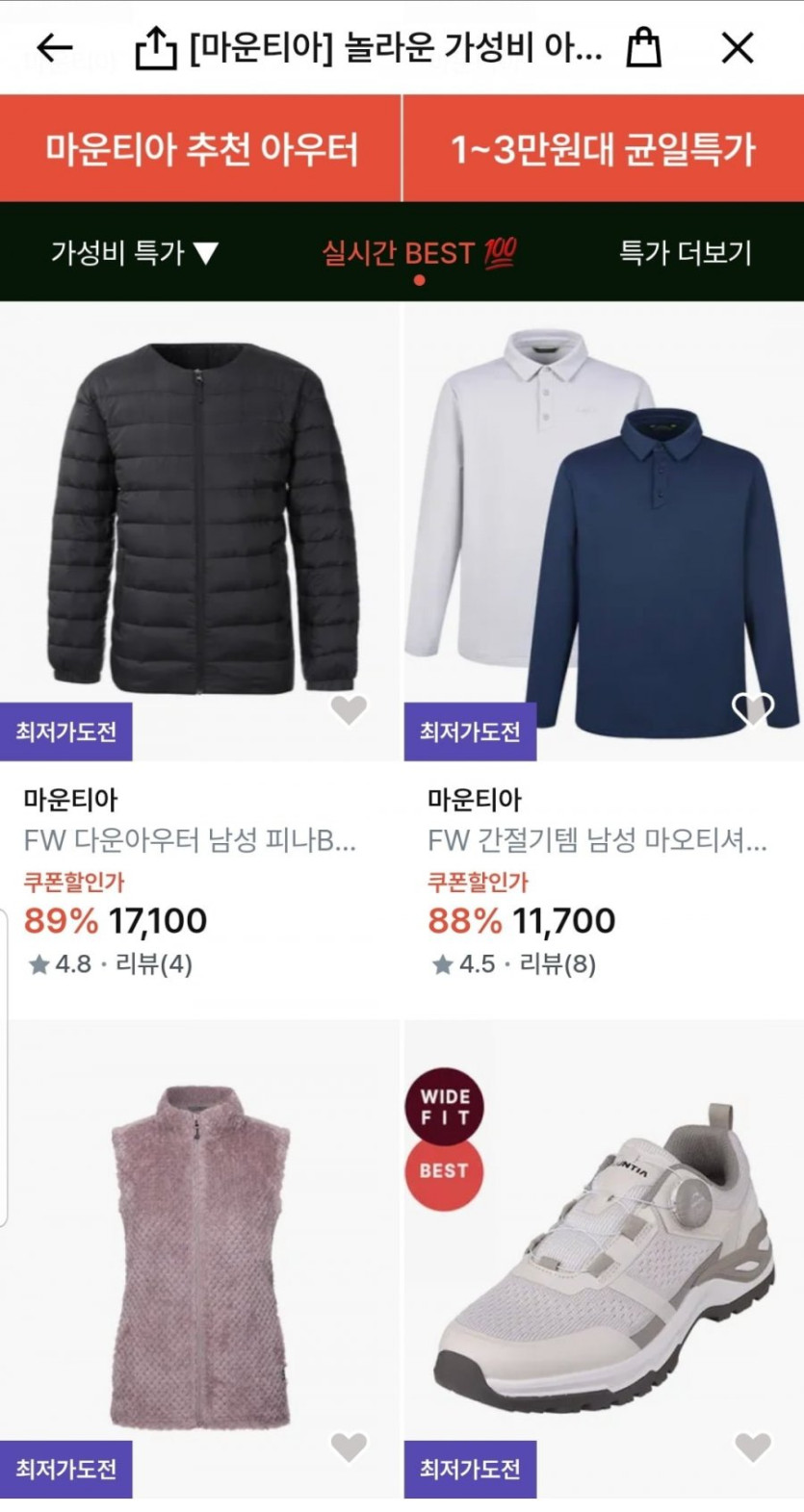The image size is (804, 1512).
Task: Add the polo shirts to wishlist
Action: [x=752, y=709]
